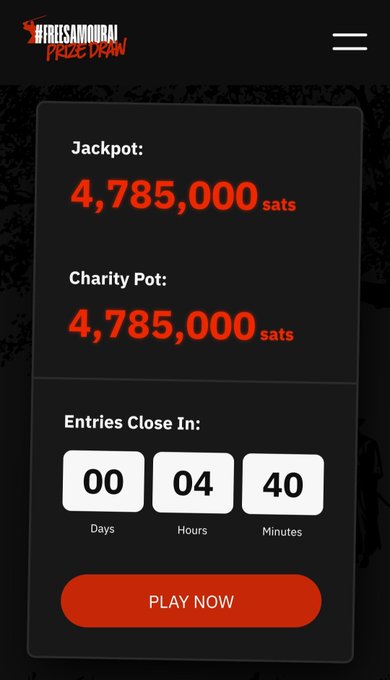Tap the PLAY NOW button
The height and width of the screenshot is (680, 390).
[191, 601]
